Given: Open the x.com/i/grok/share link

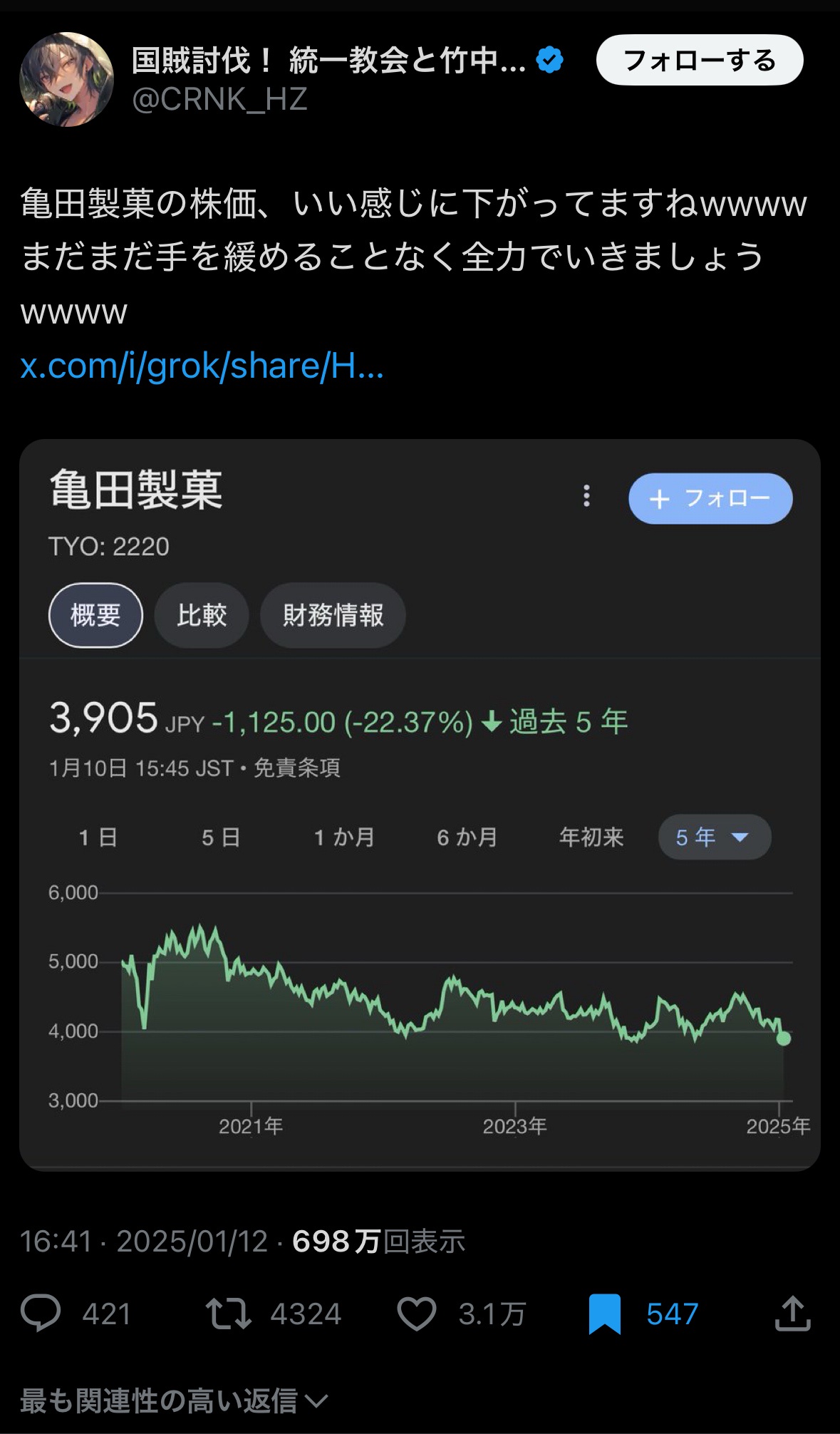Looking at the screenshot, I should [x=202, y=366].
